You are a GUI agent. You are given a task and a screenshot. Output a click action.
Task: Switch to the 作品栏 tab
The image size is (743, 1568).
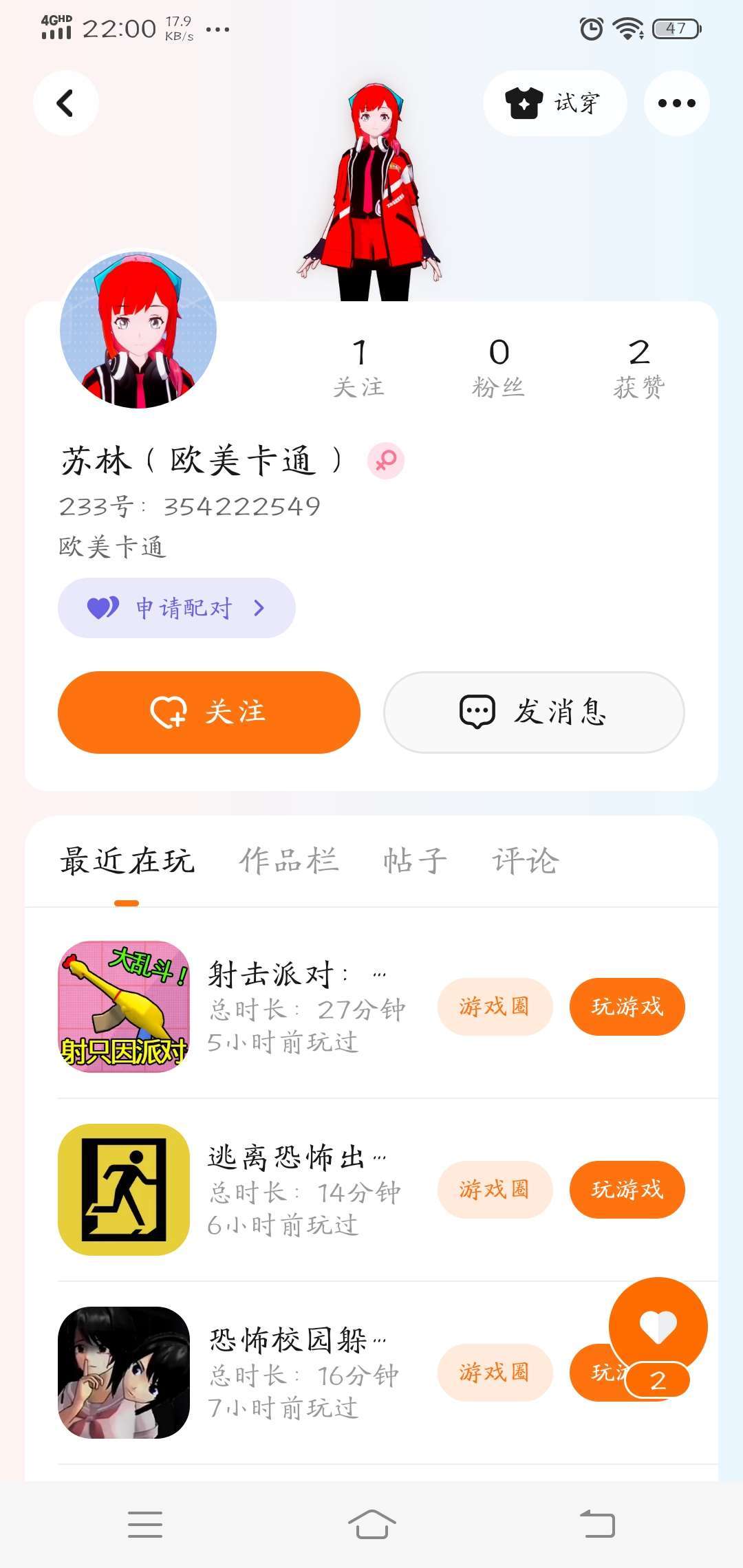point(289,860)
